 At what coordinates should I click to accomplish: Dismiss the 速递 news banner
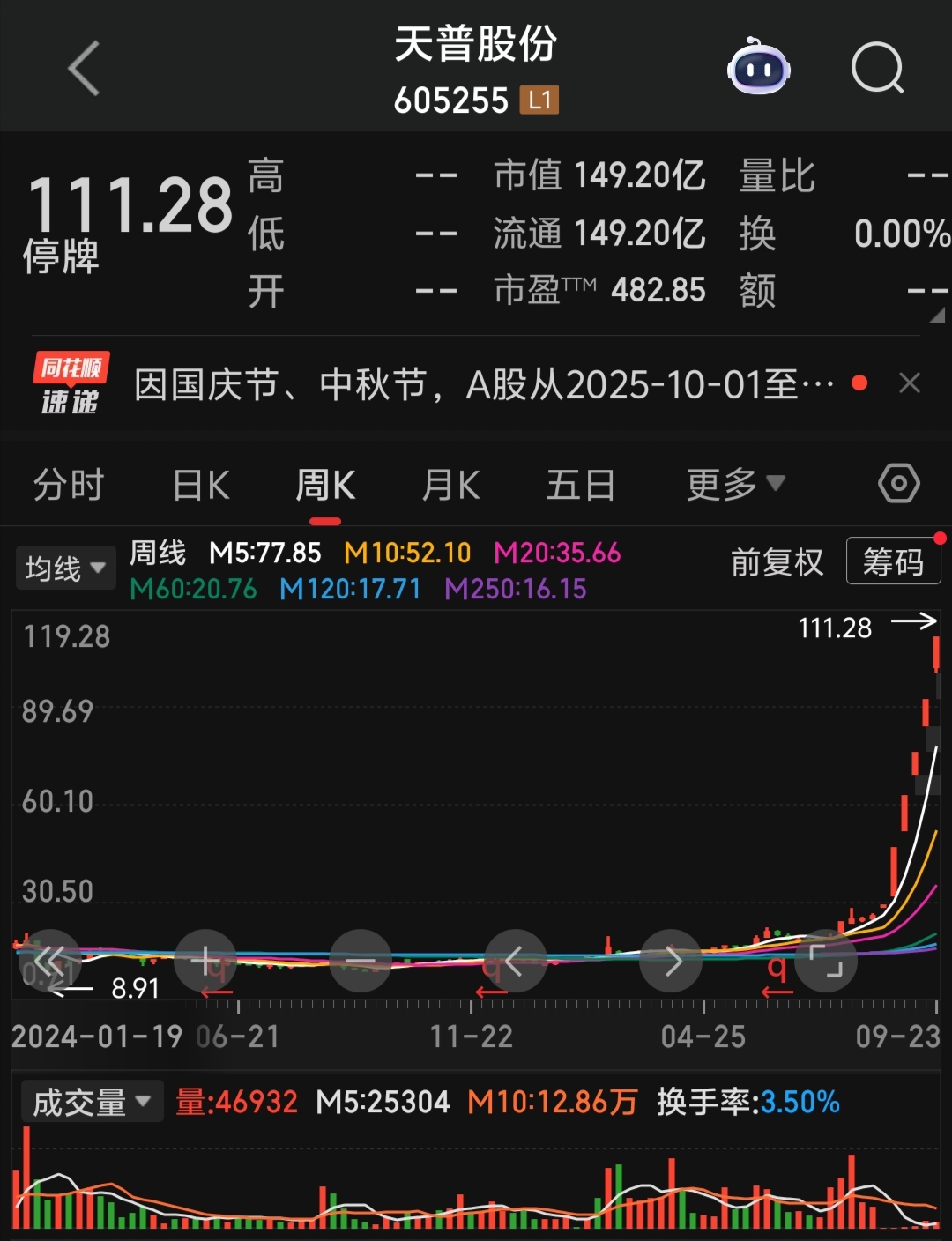909,383
